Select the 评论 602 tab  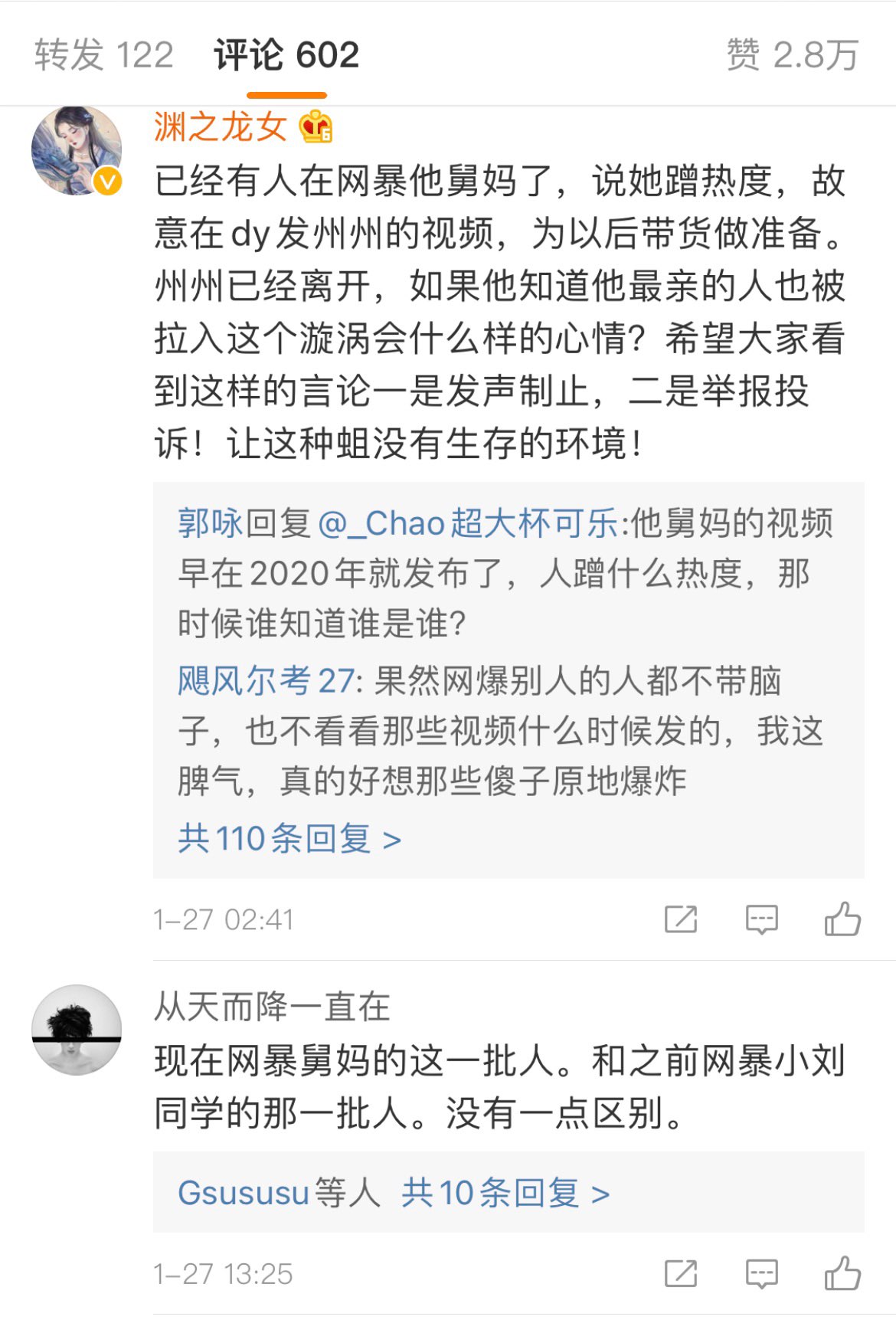point(286,55)
